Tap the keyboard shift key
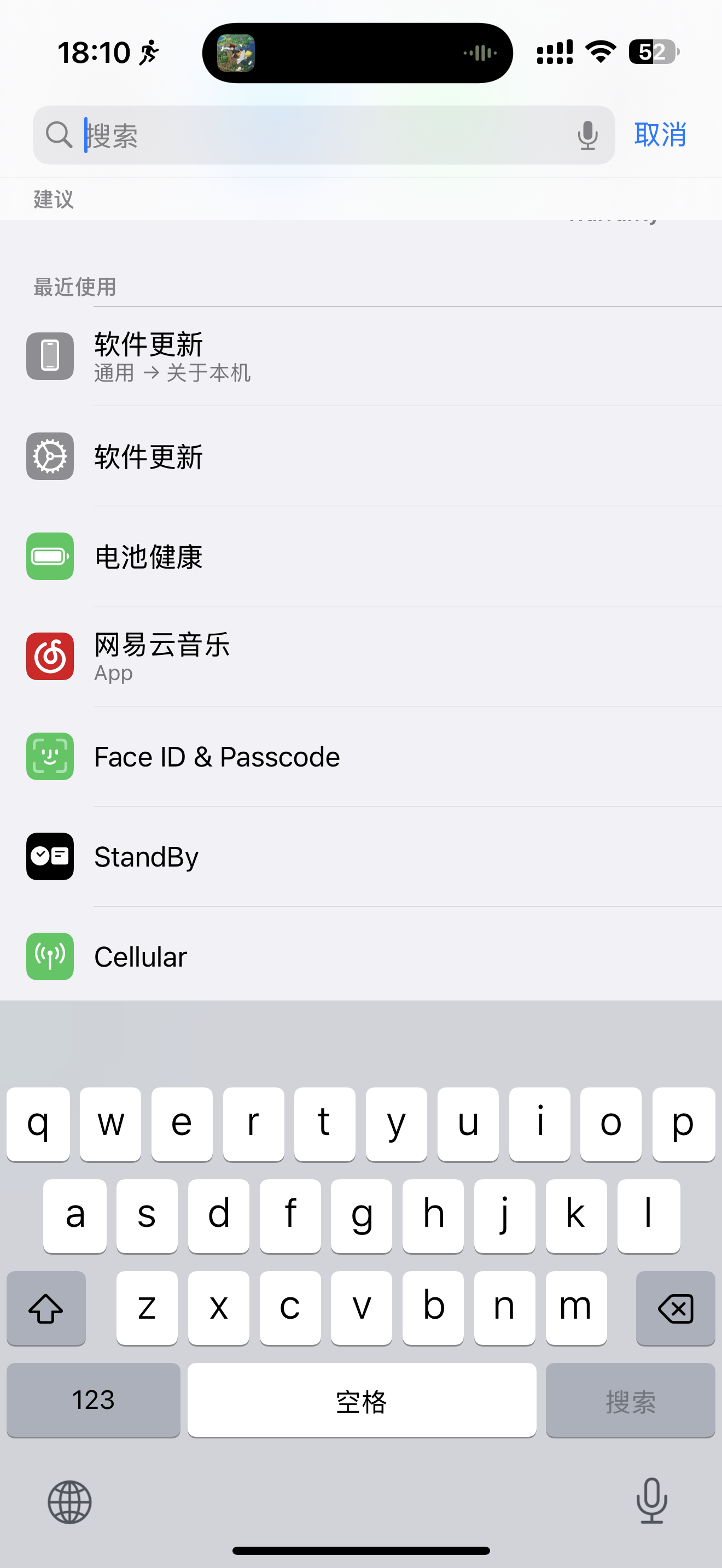The width and height of the screenshot is (722, 1568). tap(46, 1307)
